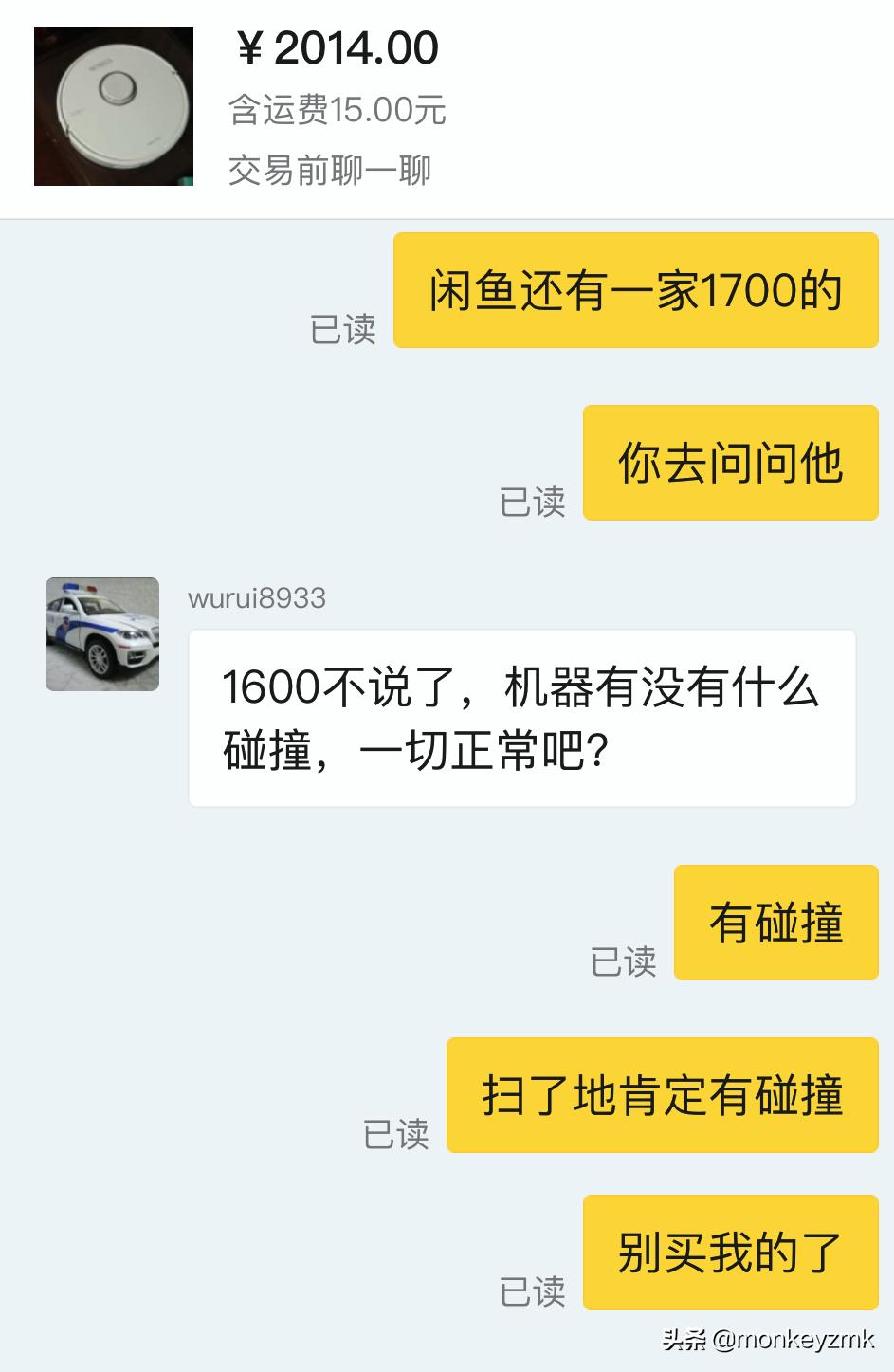Click 已读 under the 有碰撞 bubble
894x1372 pixels.
(625, 962)
